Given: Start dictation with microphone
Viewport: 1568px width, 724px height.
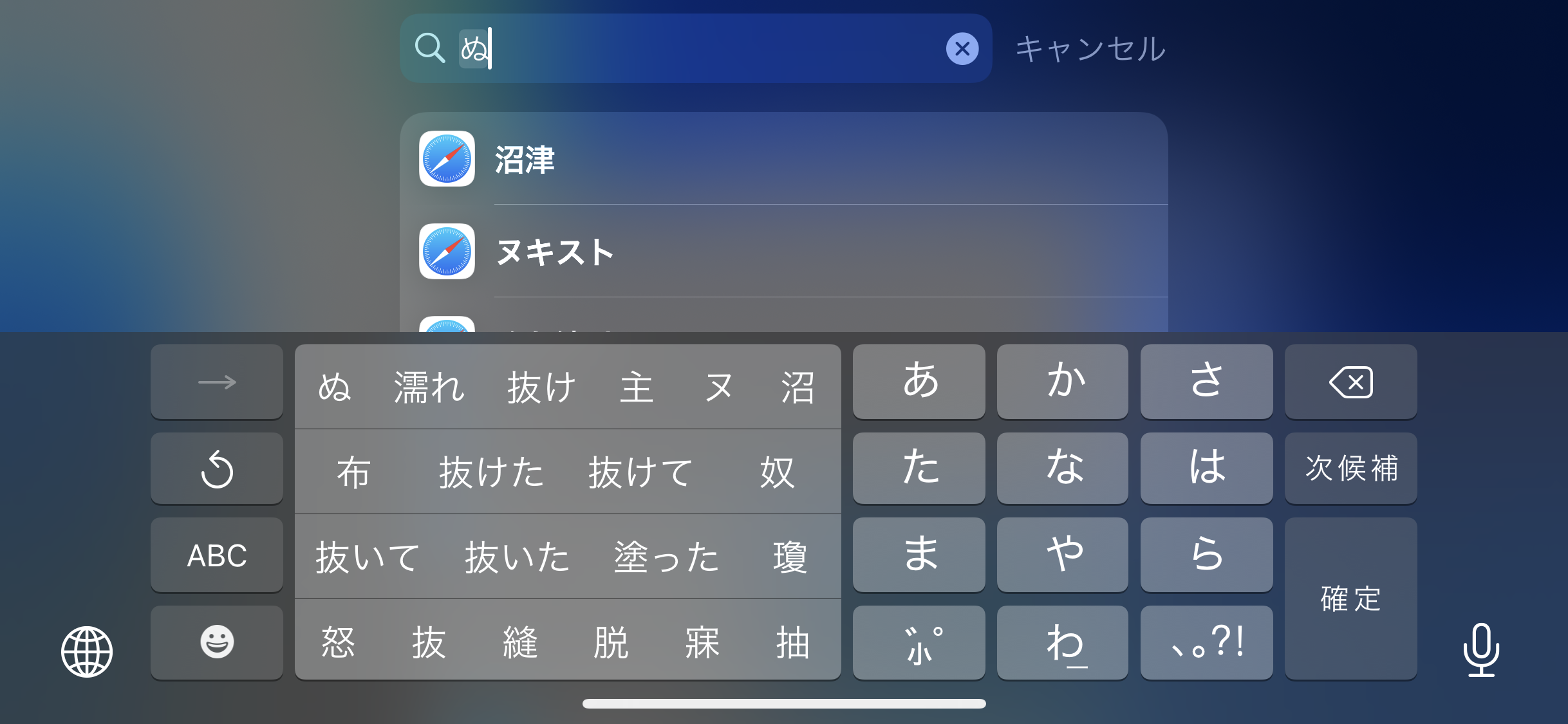Looking at the screenshot, I should tap(1480, 650).
